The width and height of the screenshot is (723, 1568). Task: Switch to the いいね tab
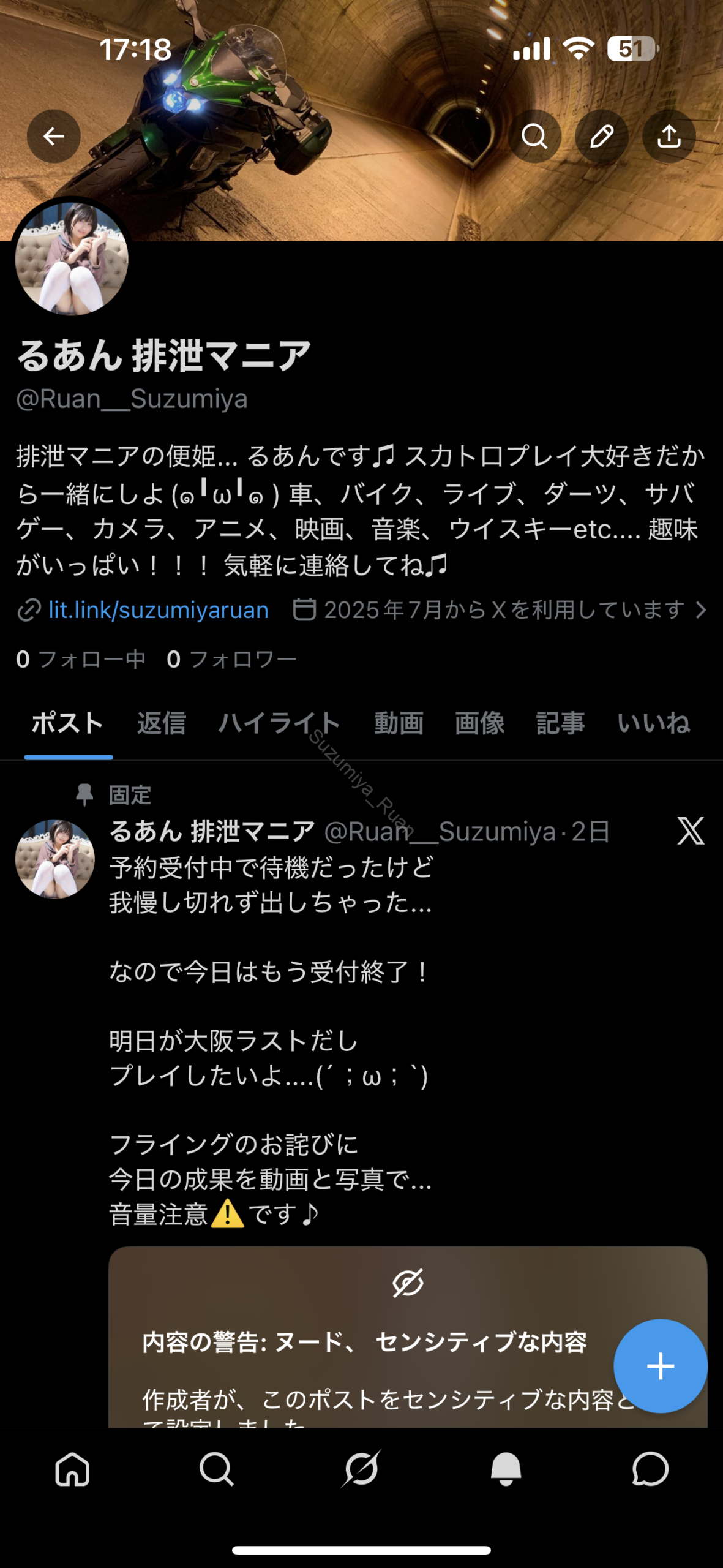coord(653,723)
